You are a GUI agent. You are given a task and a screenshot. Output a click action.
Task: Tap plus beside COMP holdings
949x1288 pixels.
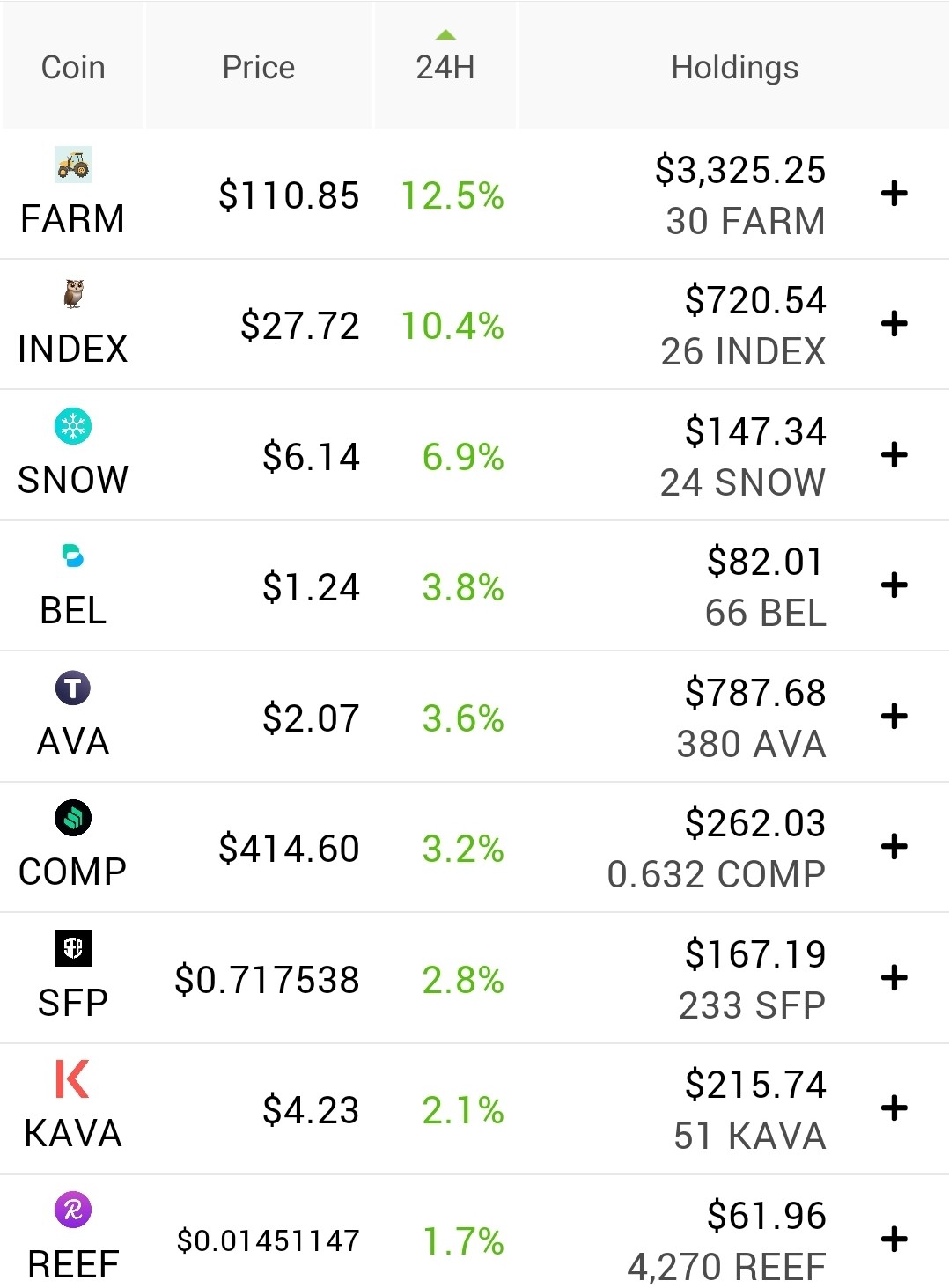coord(894,847)
